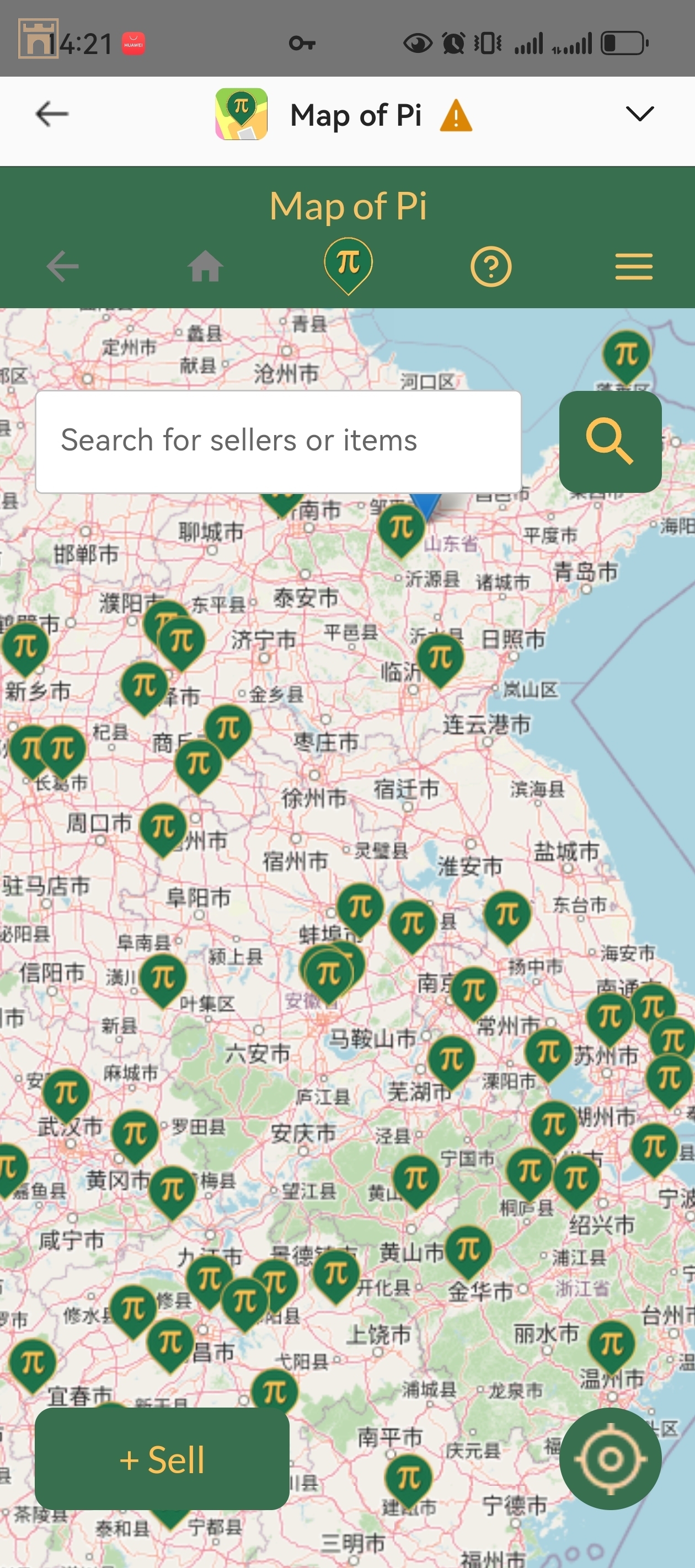Tap the orange warning icon beside Map of Pi
Image resolution: width=695 pixels, height=1568 pixels.
[x=456, y=116]
